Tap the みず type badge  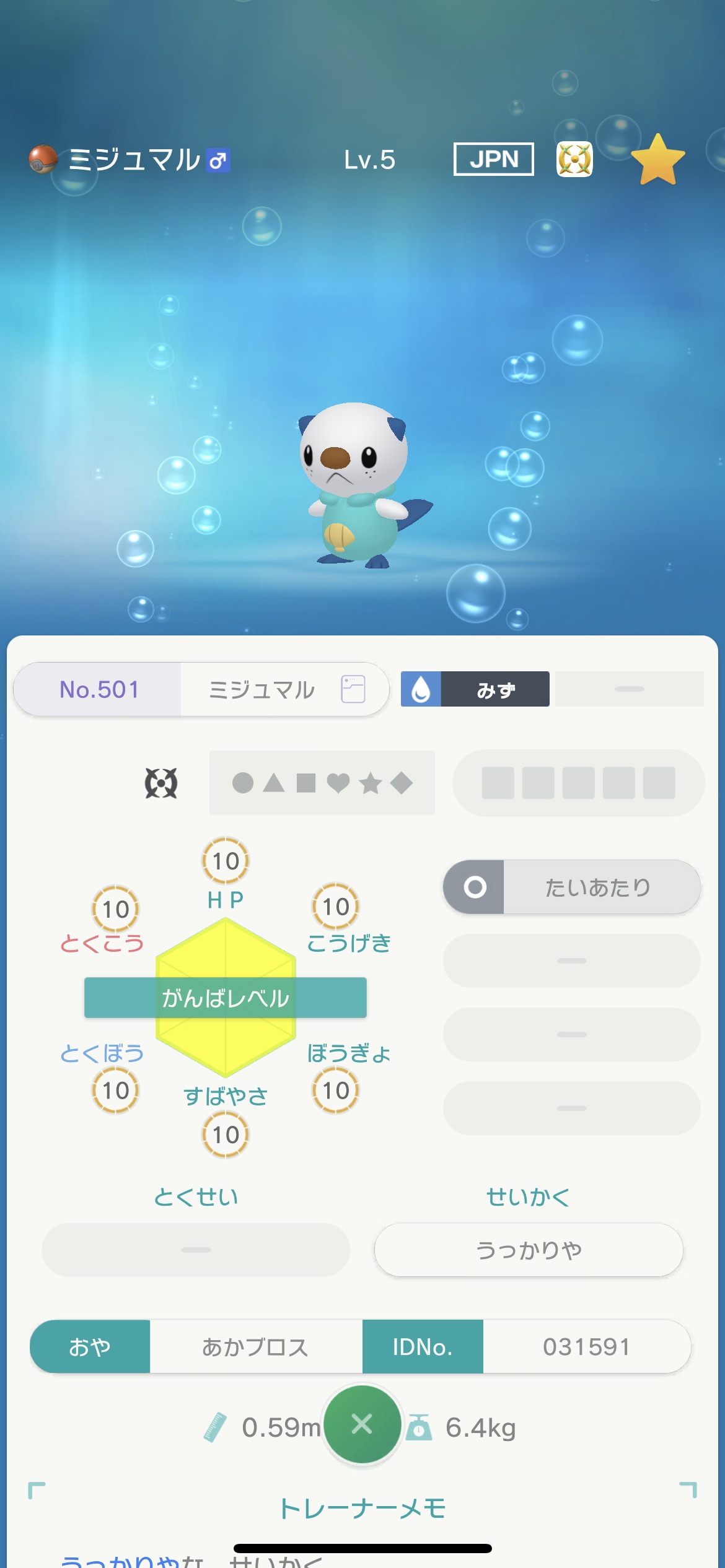tap(475, 689)
